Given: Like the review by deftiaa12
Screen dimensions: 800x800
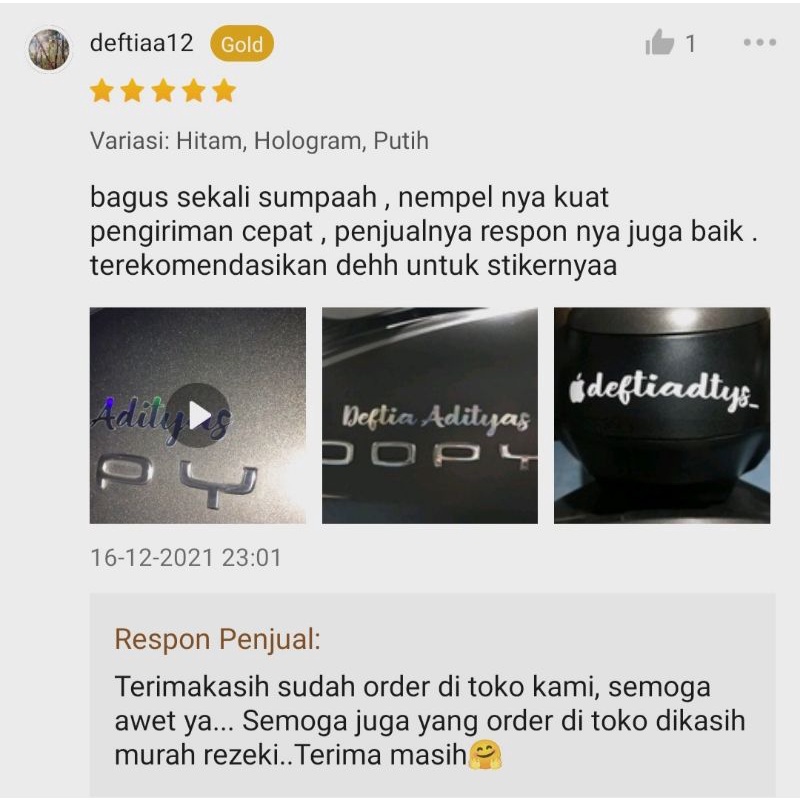Looking at the screenshot, I should [x=659, y=42].
